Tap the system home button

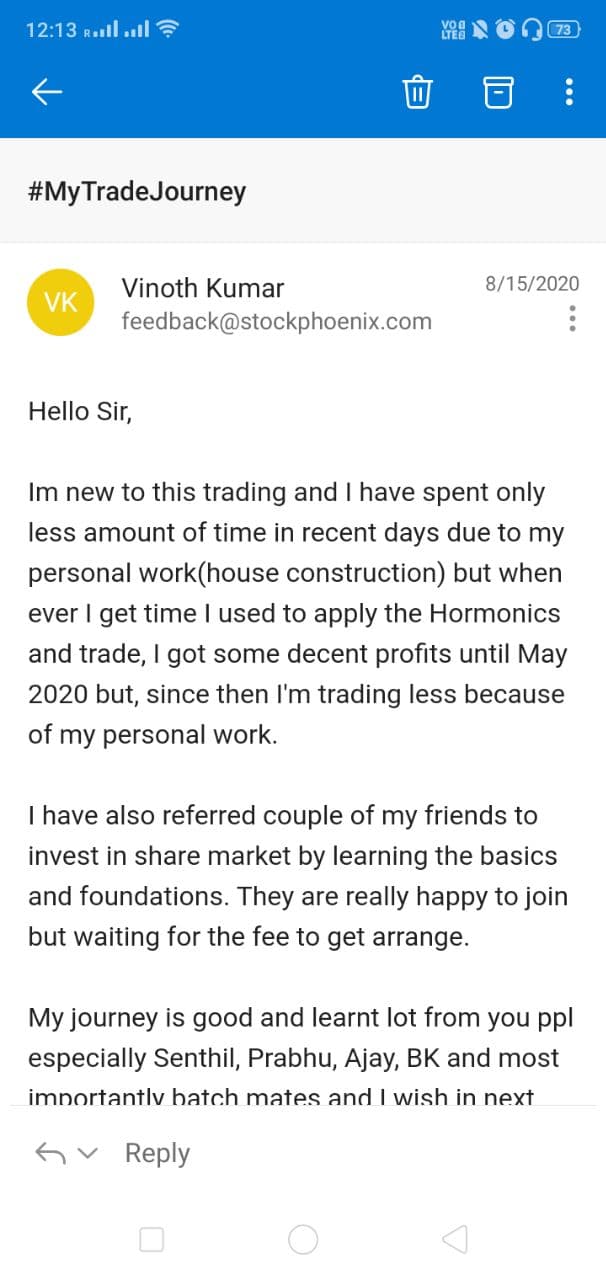303,1240
